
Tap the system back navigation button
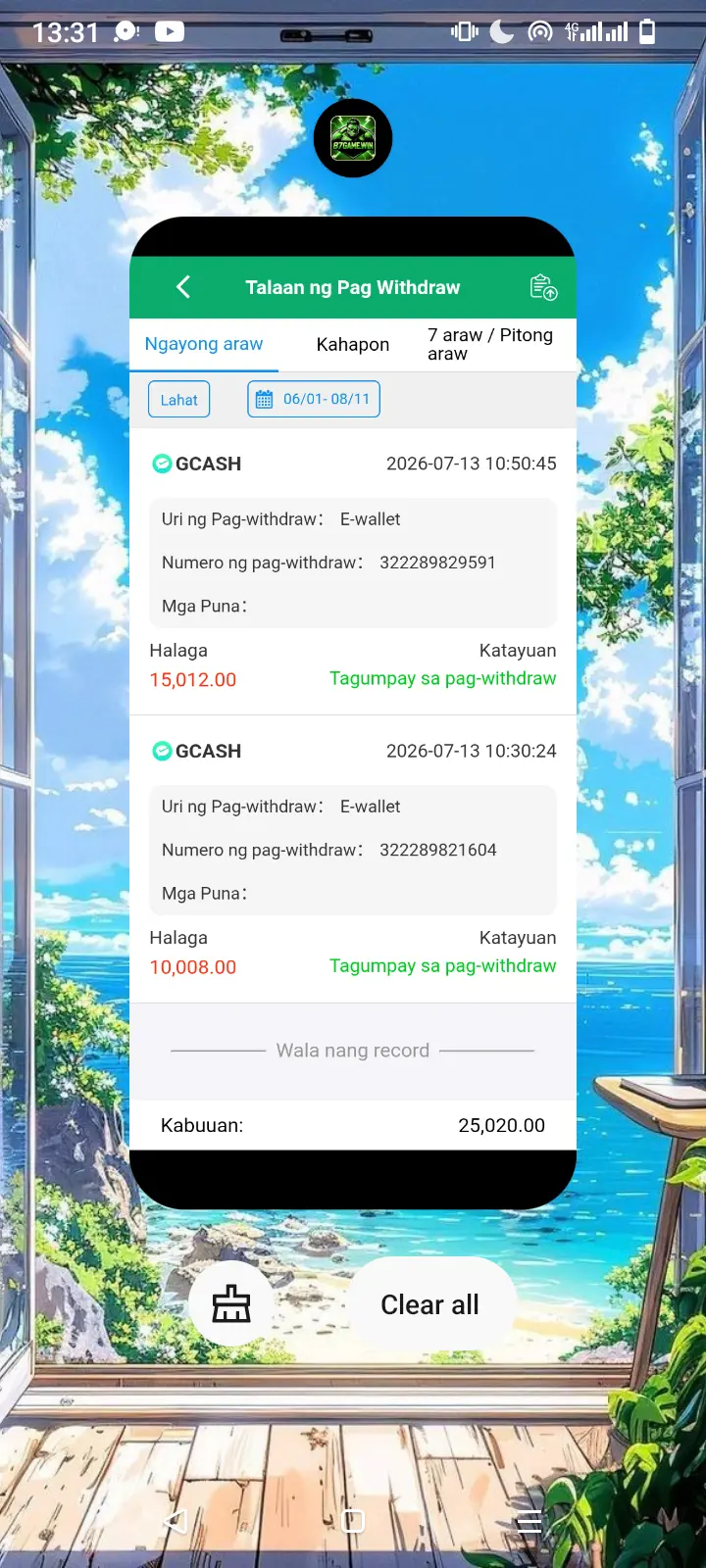(x=176, y=1521)
